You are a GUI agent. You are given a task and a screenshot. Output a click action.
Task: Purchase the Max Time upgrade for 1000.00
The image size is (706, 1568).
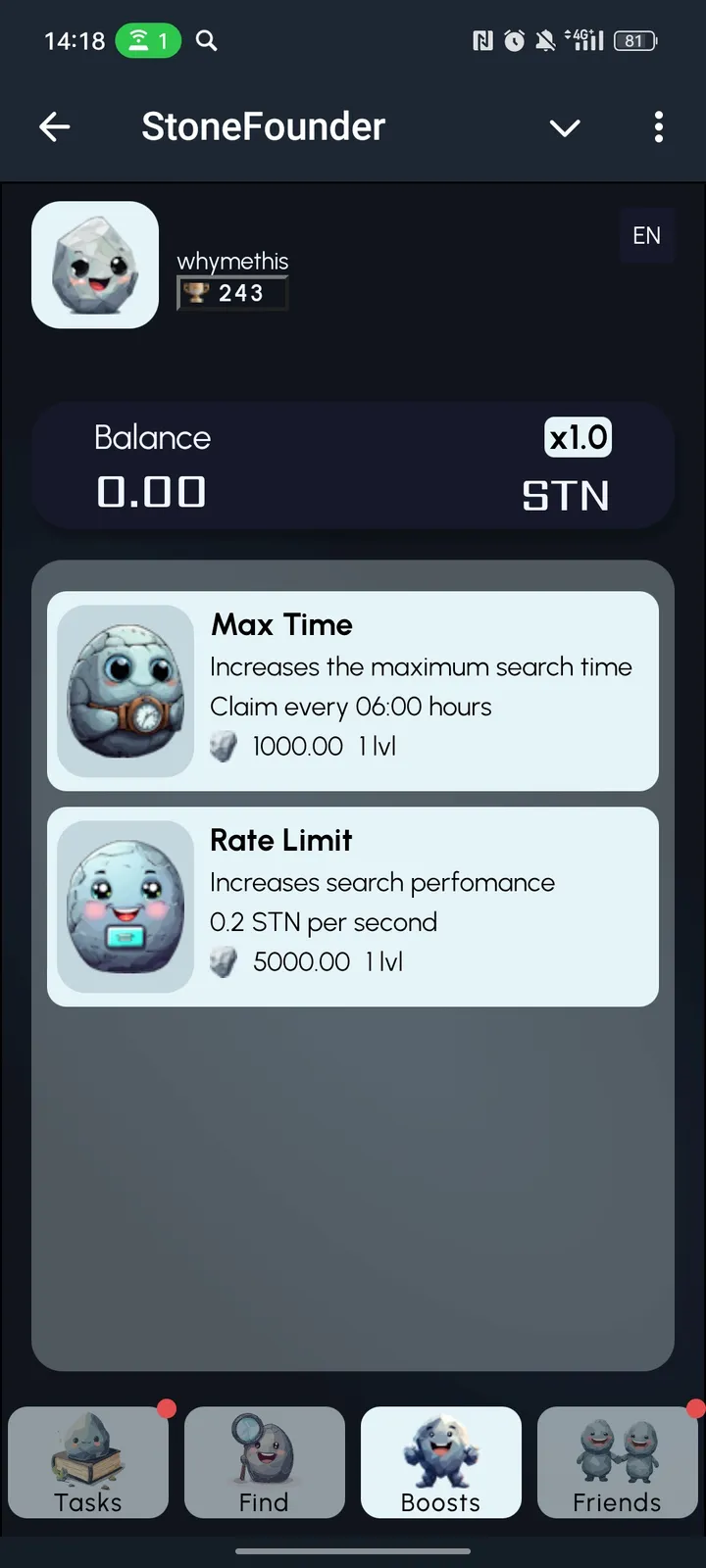(x=353, y=691)
